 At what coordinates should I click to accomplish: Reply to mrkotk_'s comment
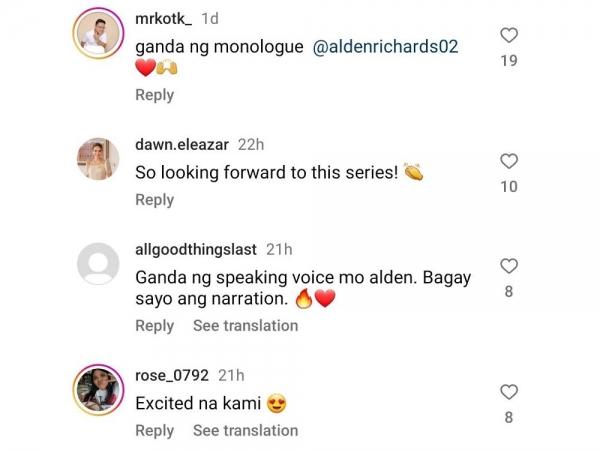154,95
